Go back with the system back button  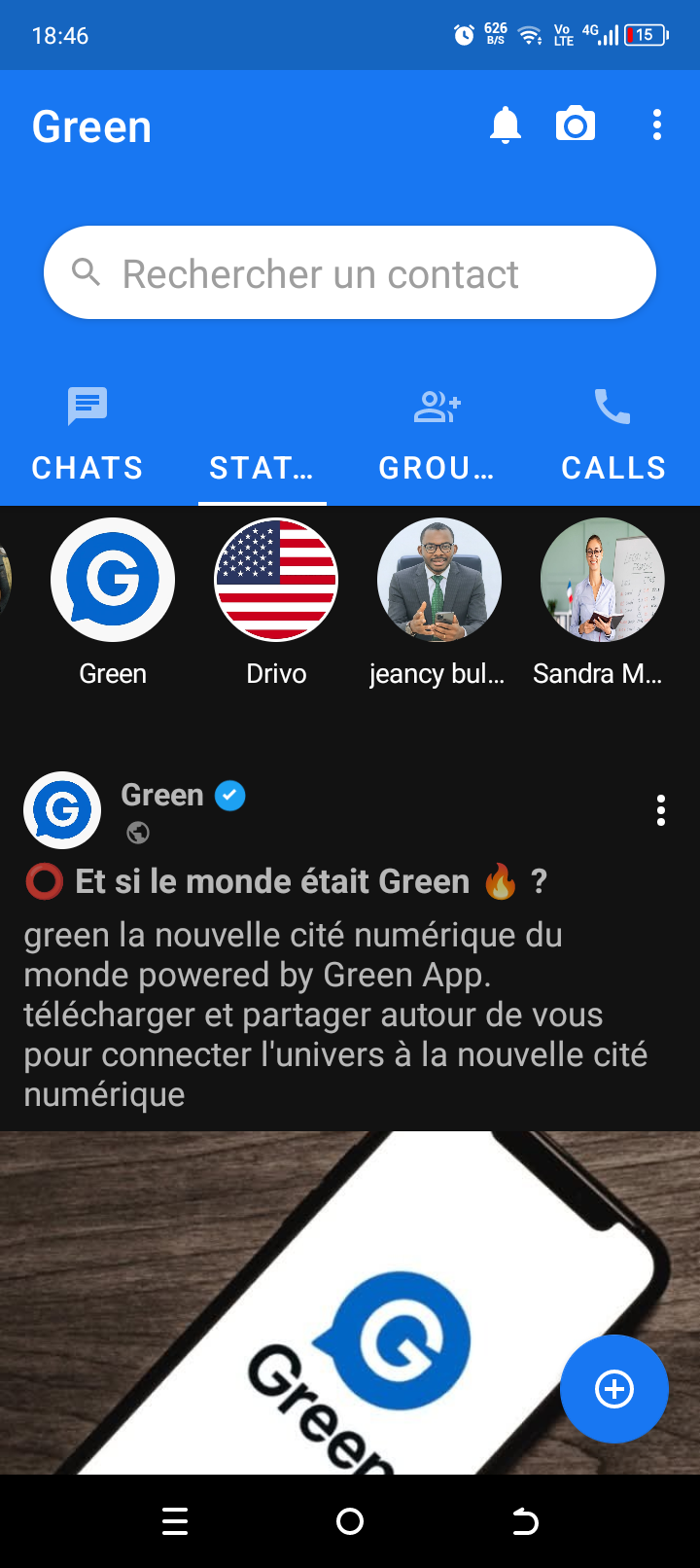(525, 1521)
